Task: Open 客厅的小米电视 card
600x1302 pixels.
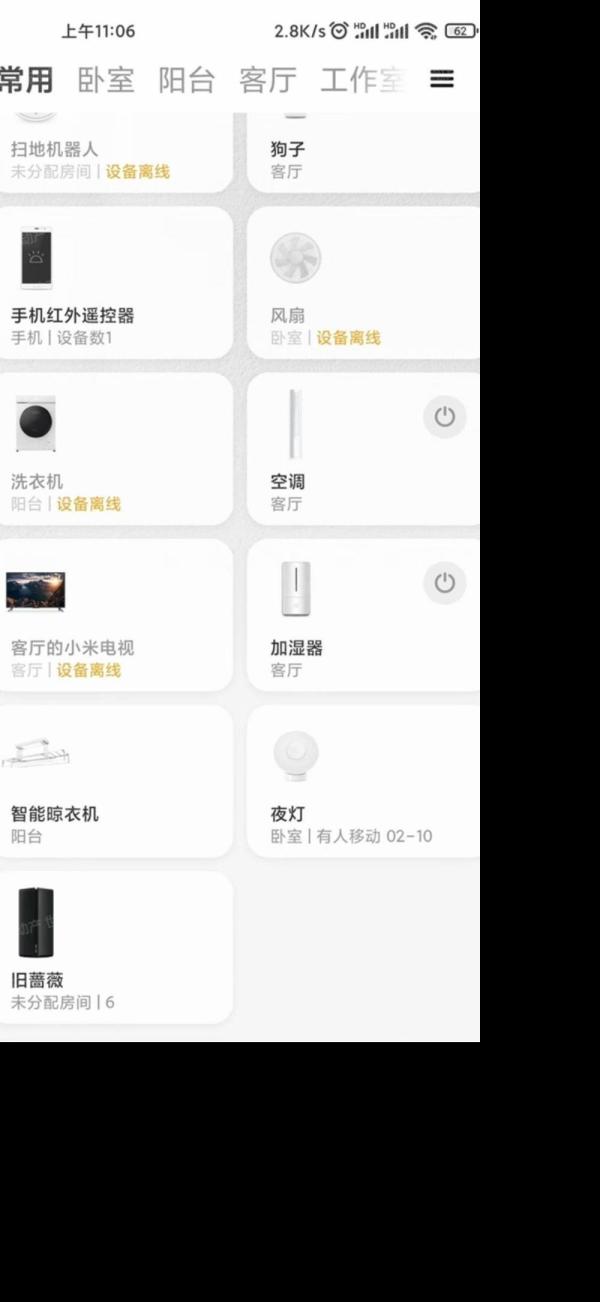Action: pyautogui.click(x=115, y=616)
